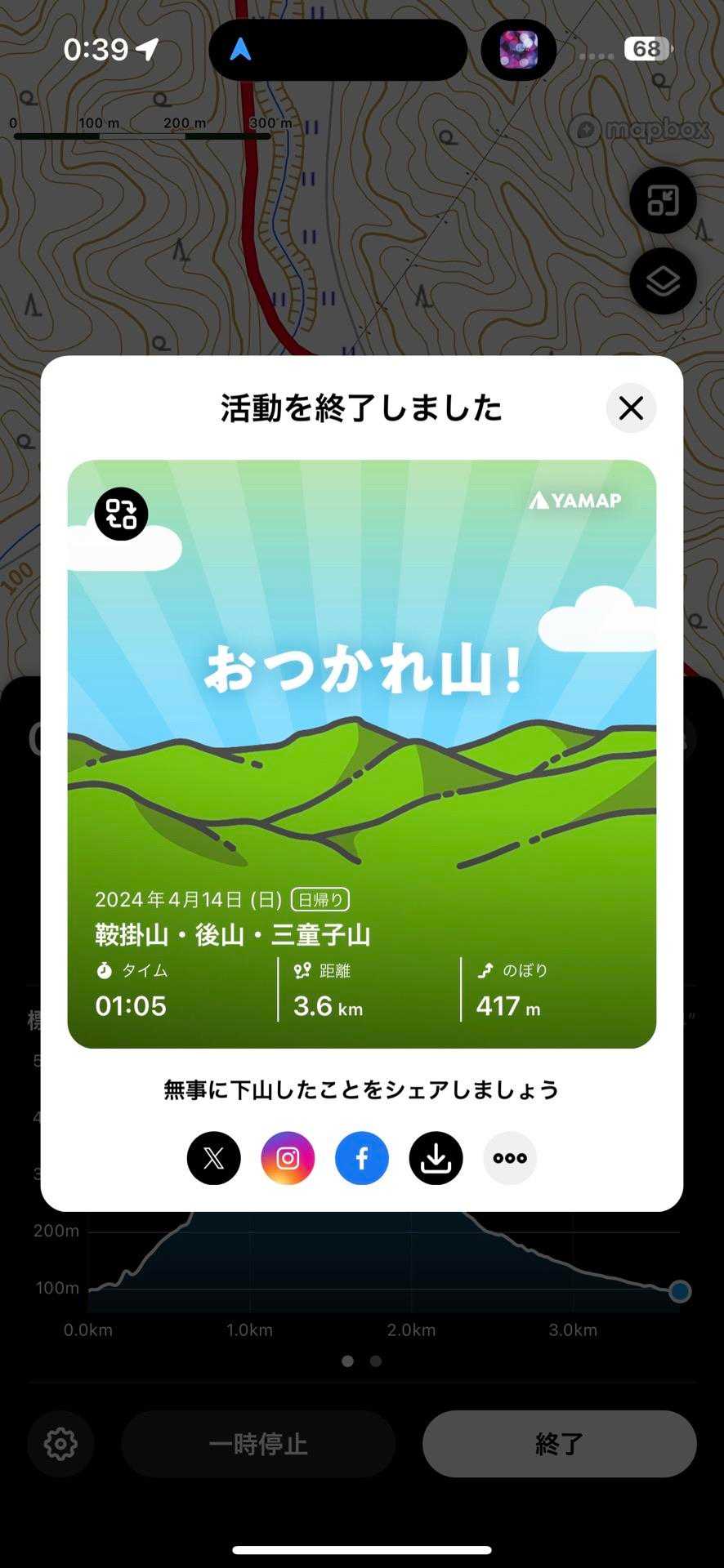This screenshot has width=724, height=1568.
Task: Tap the map size toggle icon
Action: pyautogui.click(x=663, y=201)
